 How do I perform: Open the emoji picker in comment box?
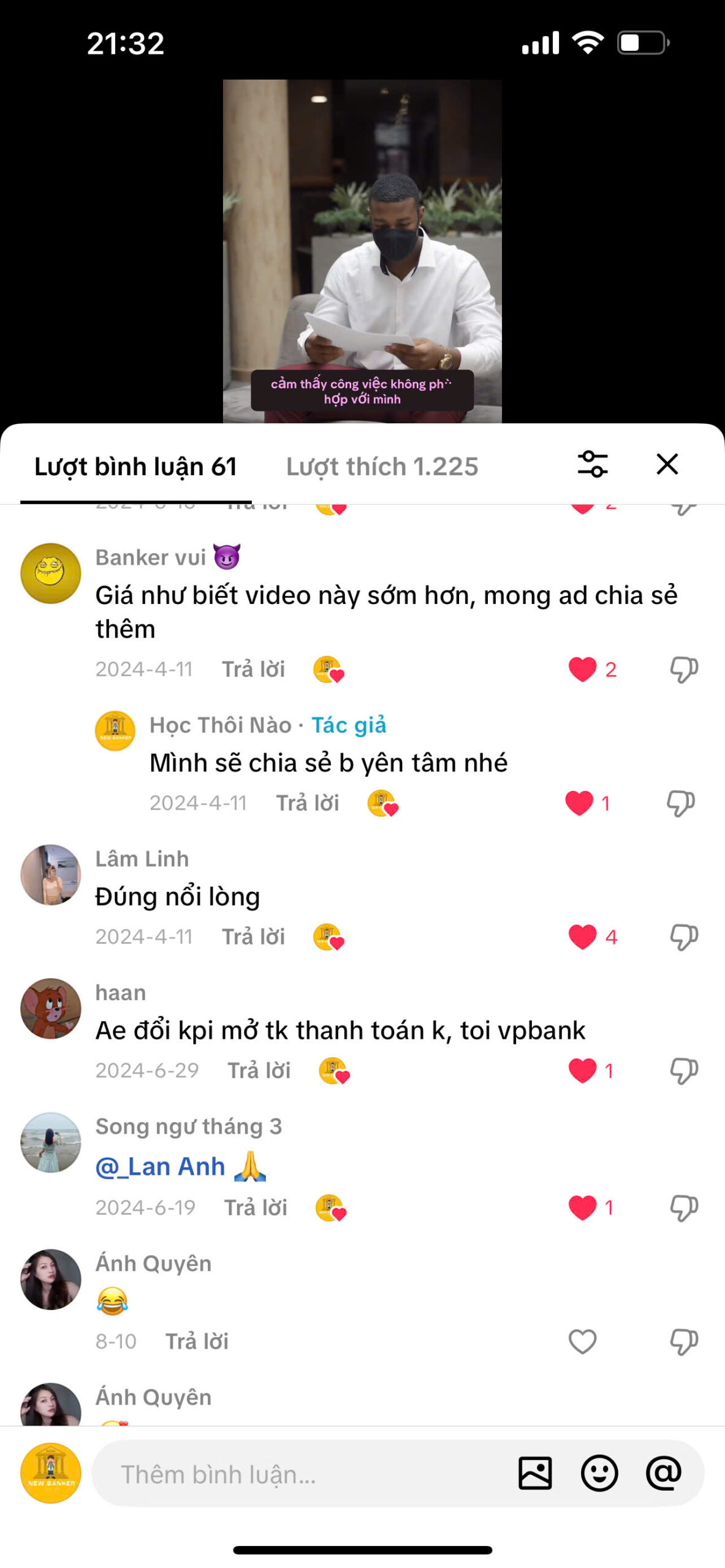(599, 1473)
